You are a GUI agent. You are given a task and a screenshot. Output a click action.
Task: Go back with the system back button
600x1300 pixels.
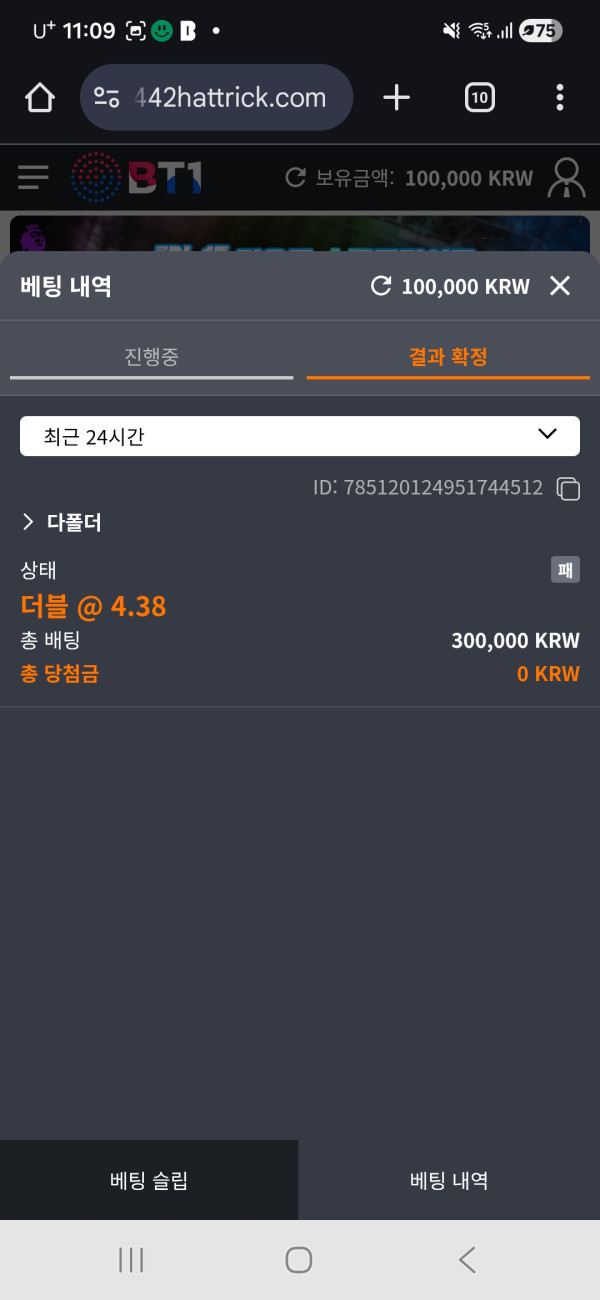point(467,1260)
